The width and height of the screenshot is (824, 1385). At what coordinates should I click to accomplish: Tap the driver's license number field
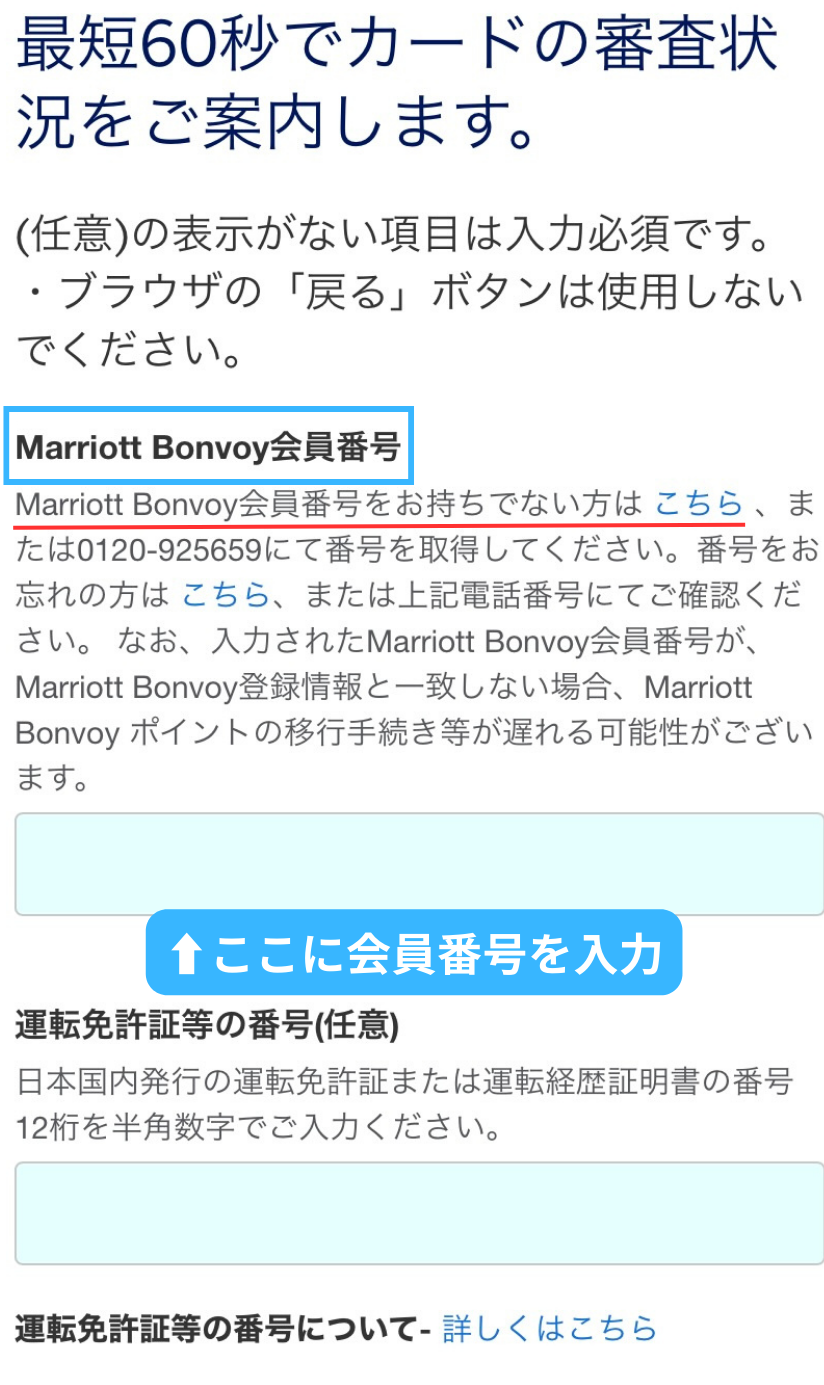click(418, 1212)
